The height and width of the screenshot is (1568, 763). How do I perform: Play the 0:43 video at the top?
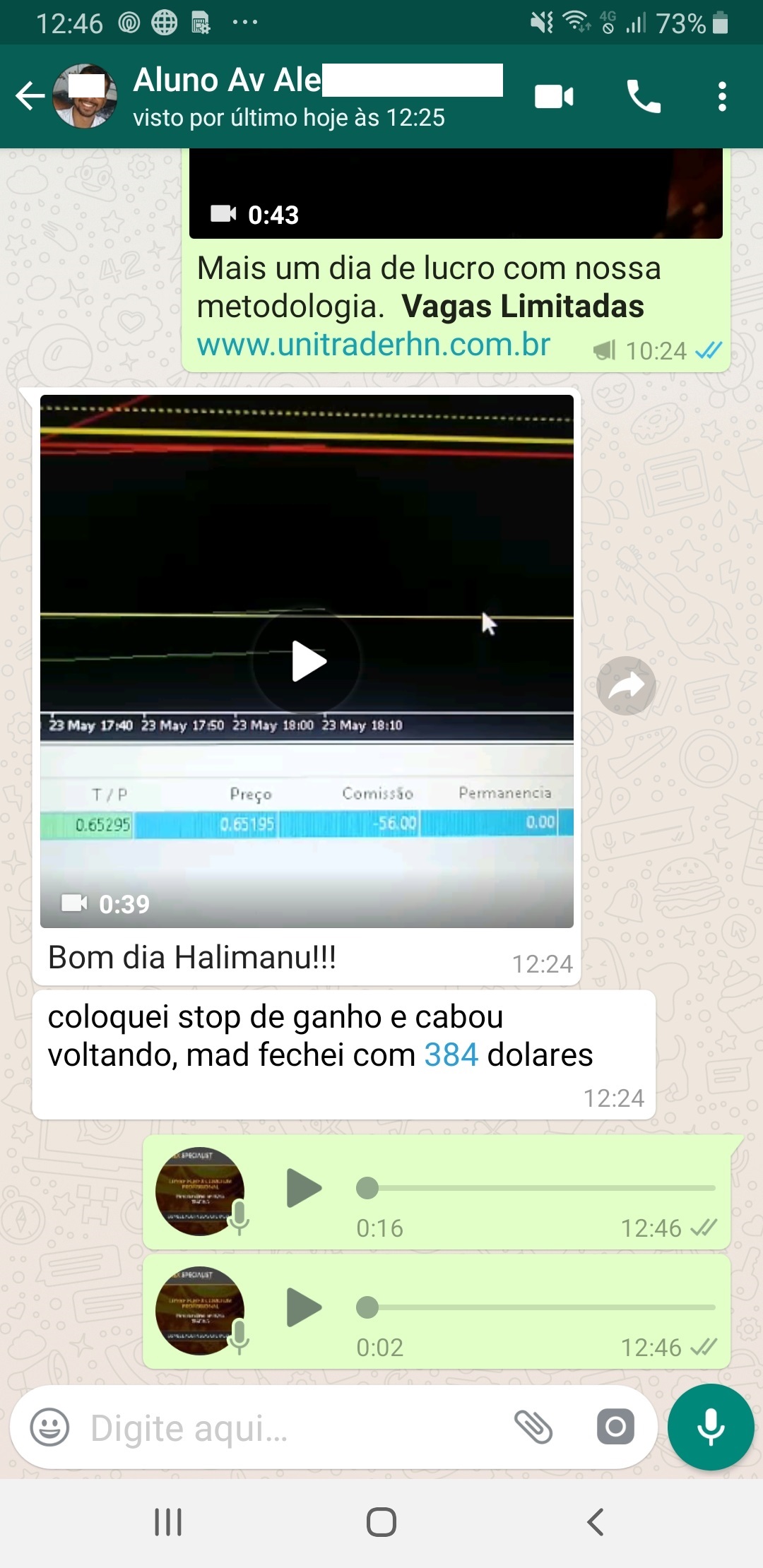coord(456,193)
